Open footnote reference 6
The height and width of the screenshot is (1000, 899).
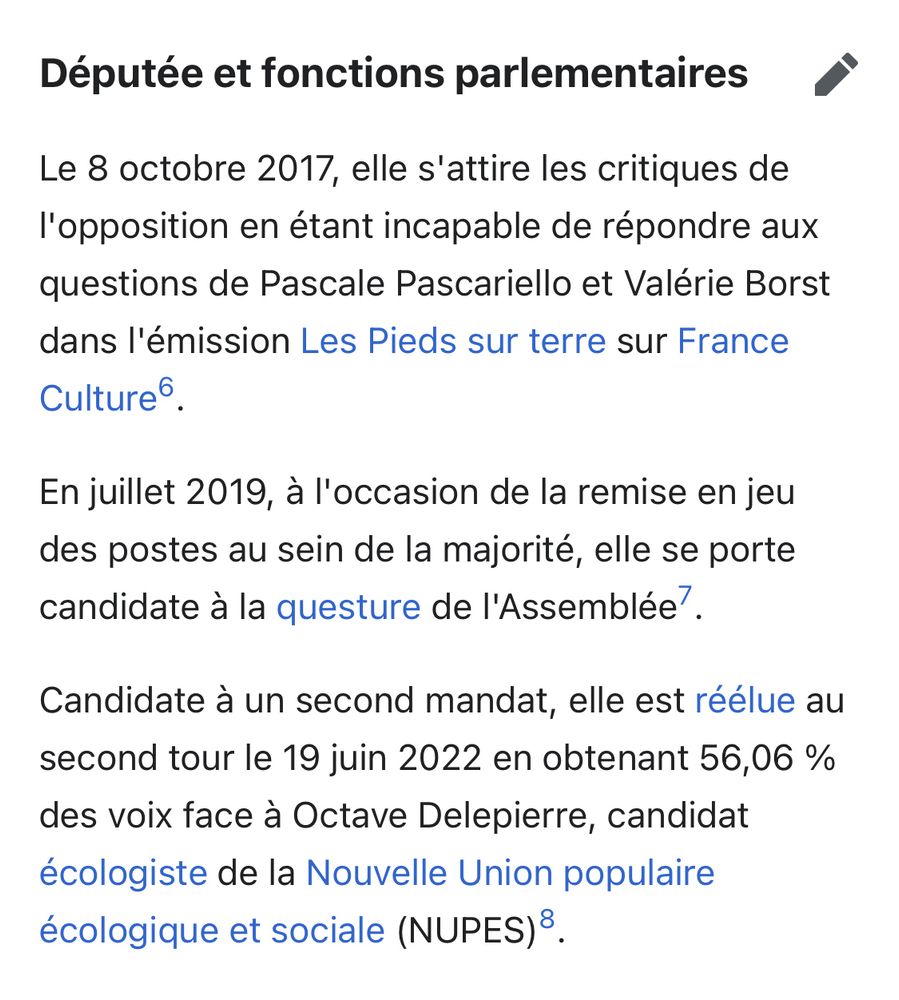tap(167, 390)
